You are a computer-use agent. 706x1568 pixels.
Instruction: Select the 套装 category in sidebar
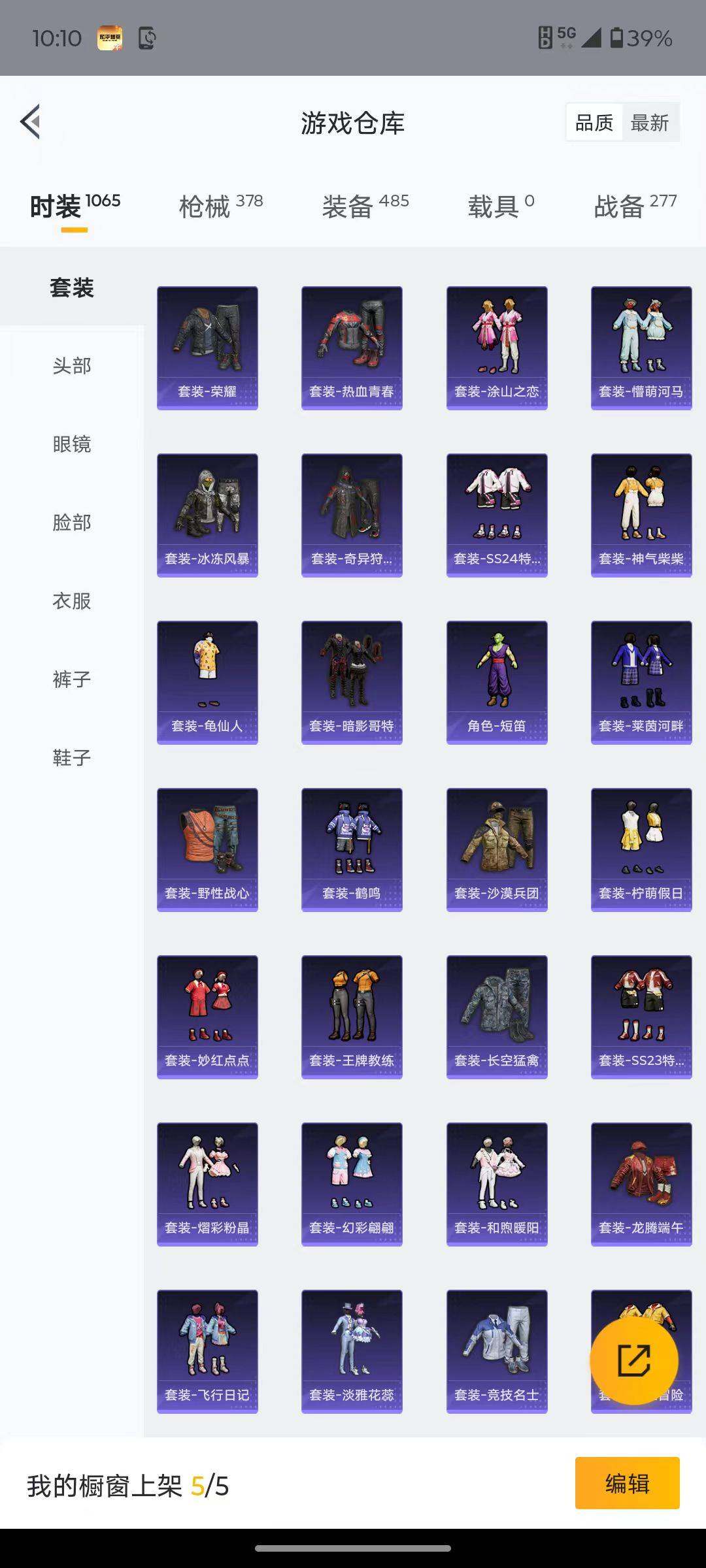coord(72,288)
